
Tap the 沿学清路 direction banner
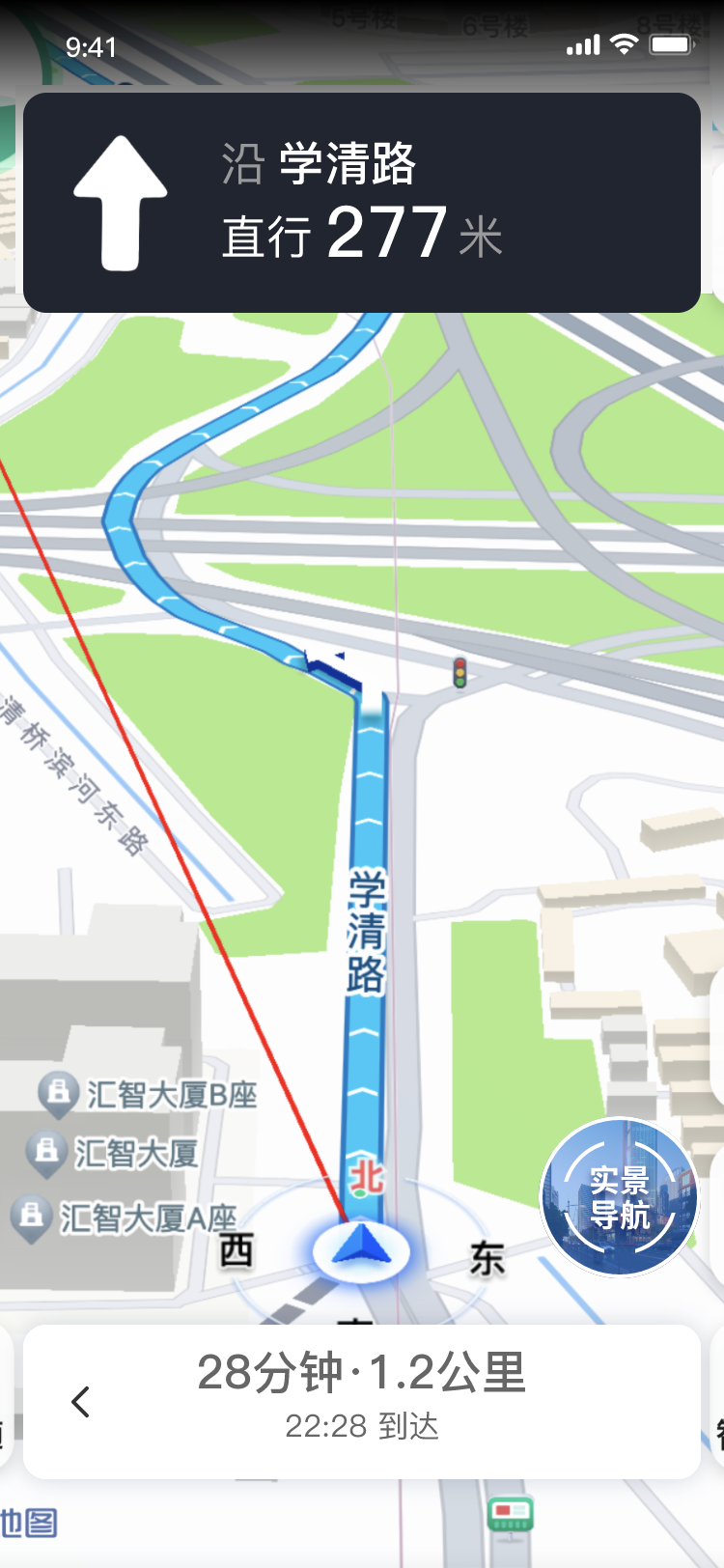(361, 203)
